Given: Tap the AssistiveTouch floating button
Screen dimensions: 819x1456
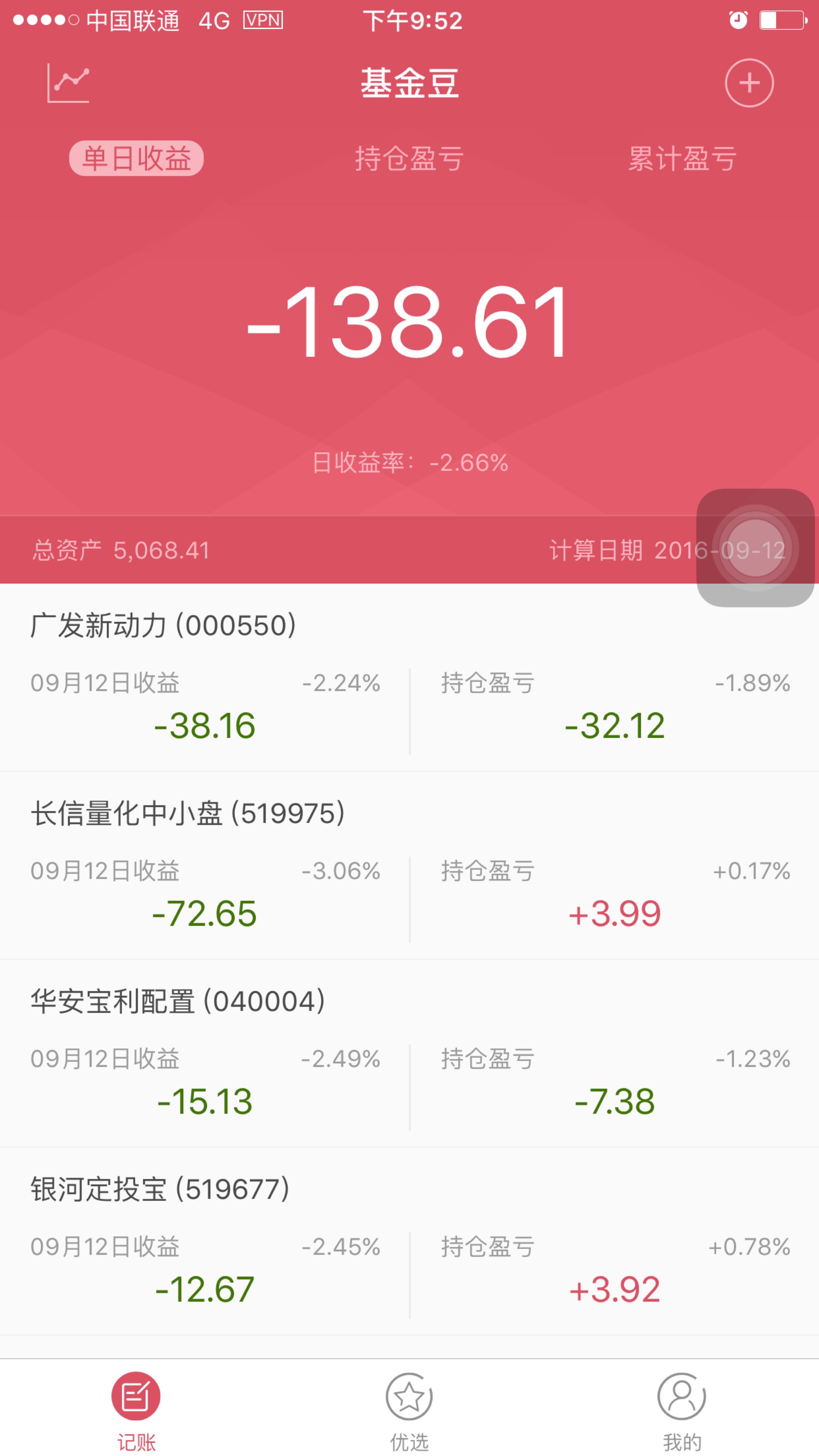Looking at the screenshot, I should pos(755,548).
